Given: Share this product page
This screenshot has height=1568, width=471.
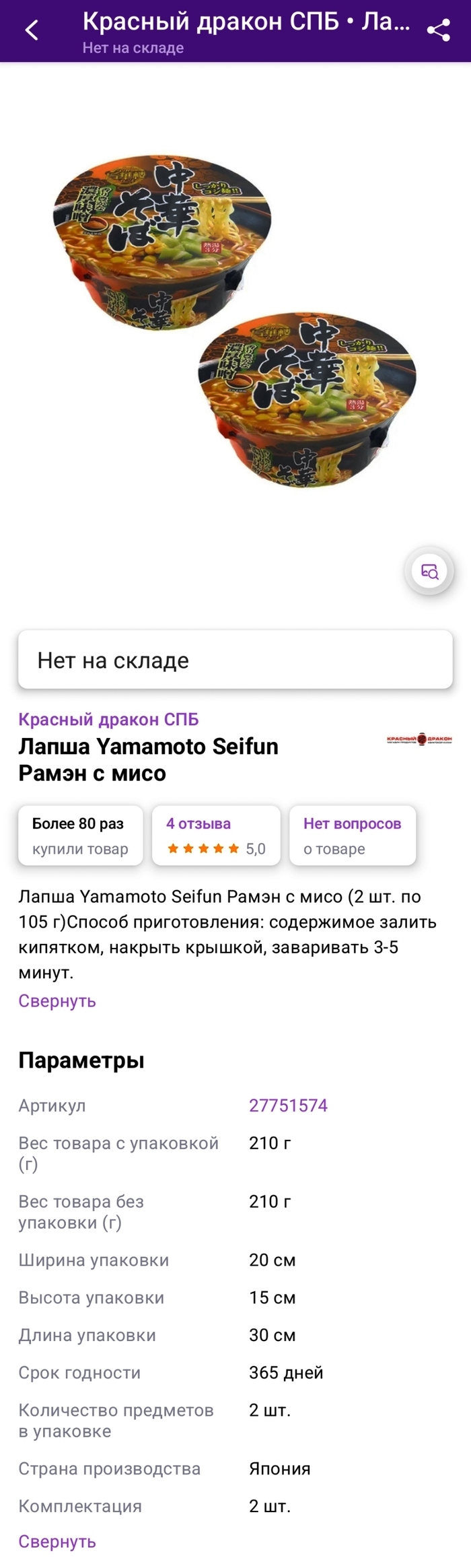Looking at the screenshot, I should pyautogui.click(x=439, y=30).
